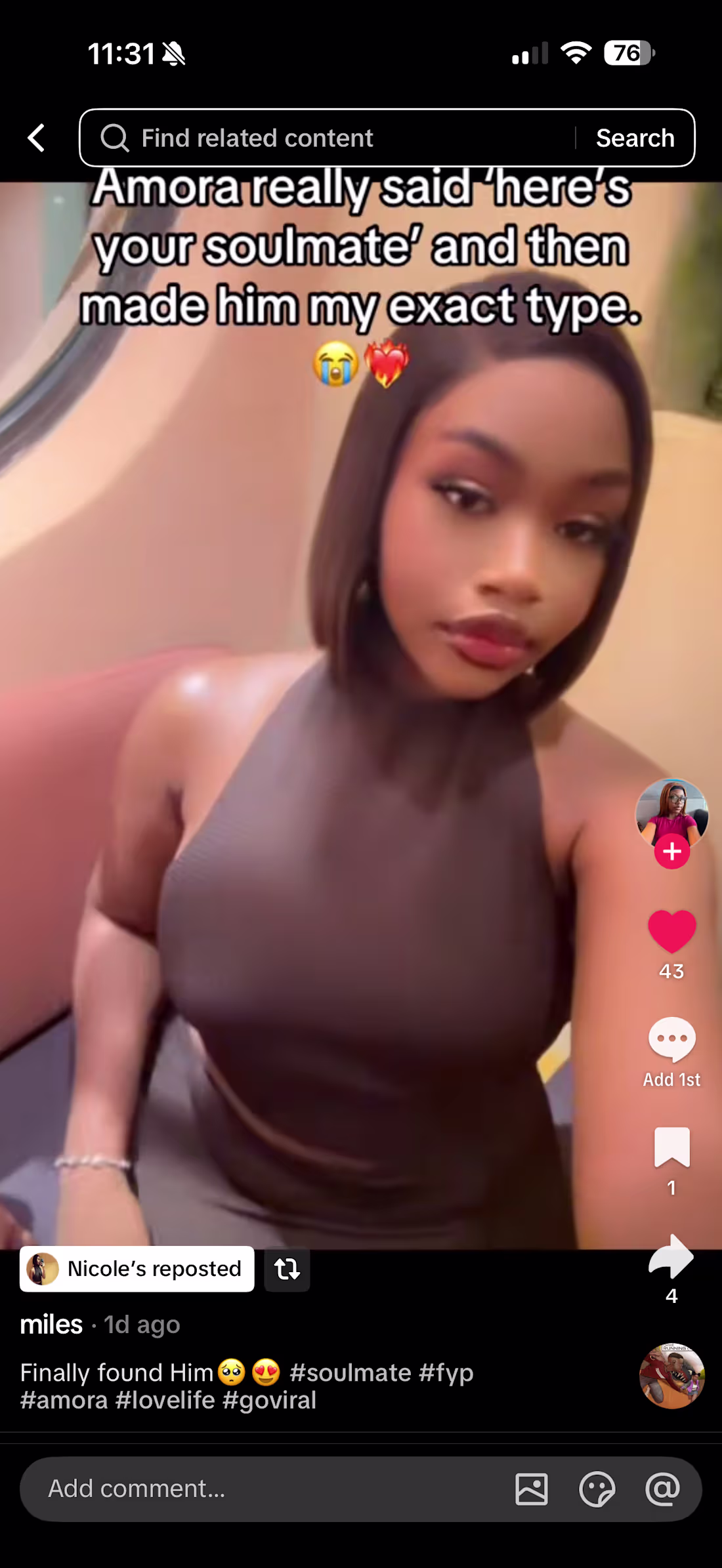This screenshot has height=1568, width=722.
Task: Unlike the video via the heart icon
Action: pos(671,931)
